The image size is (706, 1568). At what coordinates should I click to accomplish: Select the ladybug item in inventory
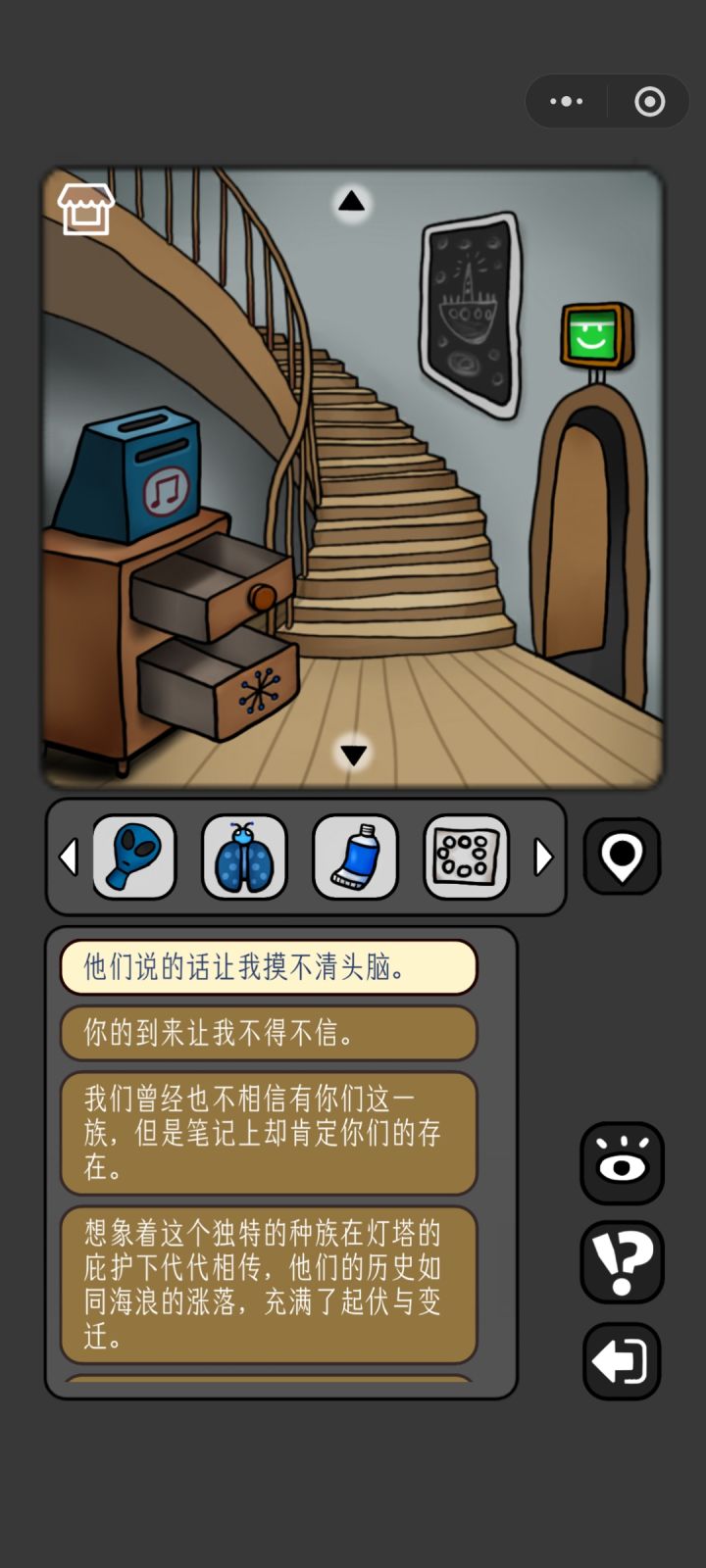pos(244,856)
